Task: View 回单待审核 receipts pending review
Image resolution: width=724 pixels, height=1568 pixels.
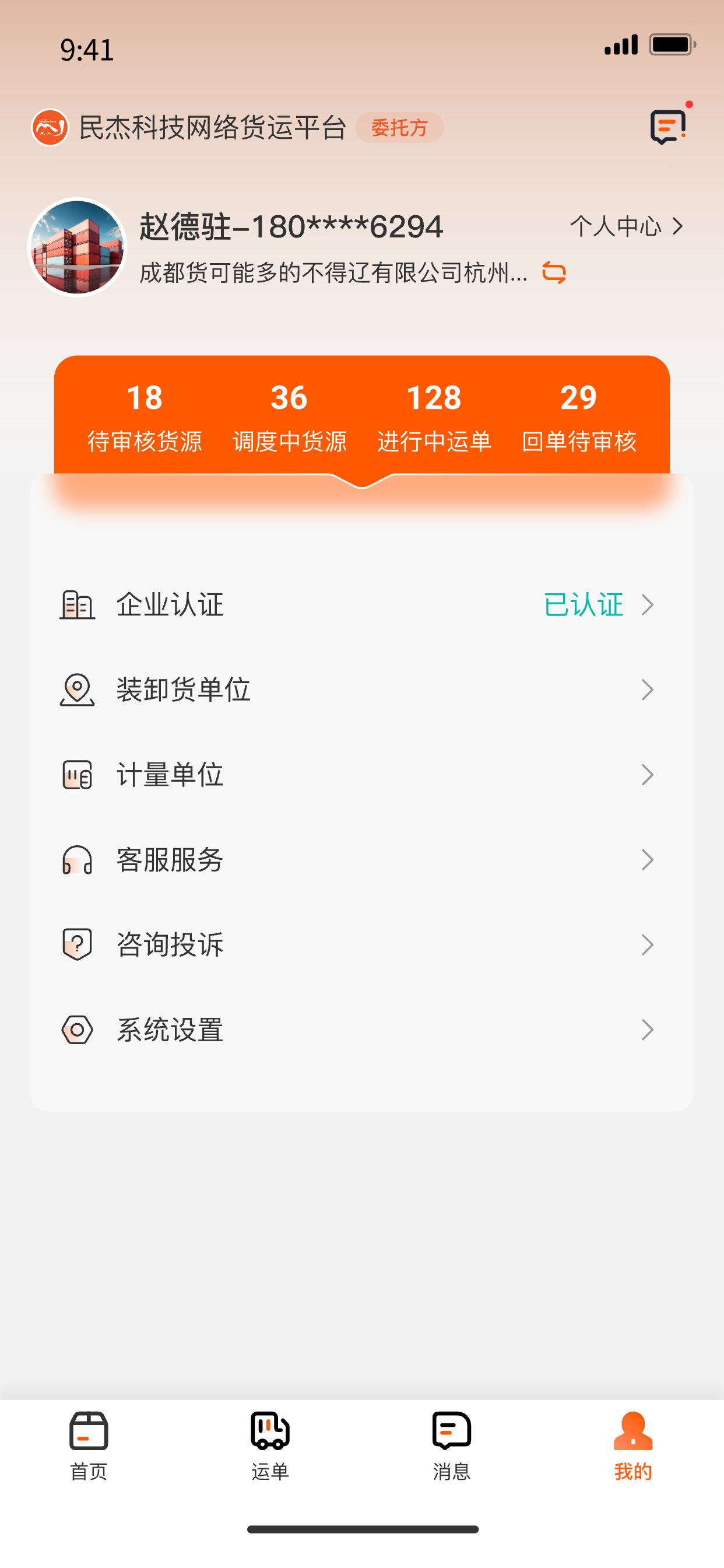Action: (x=579, y=417)
